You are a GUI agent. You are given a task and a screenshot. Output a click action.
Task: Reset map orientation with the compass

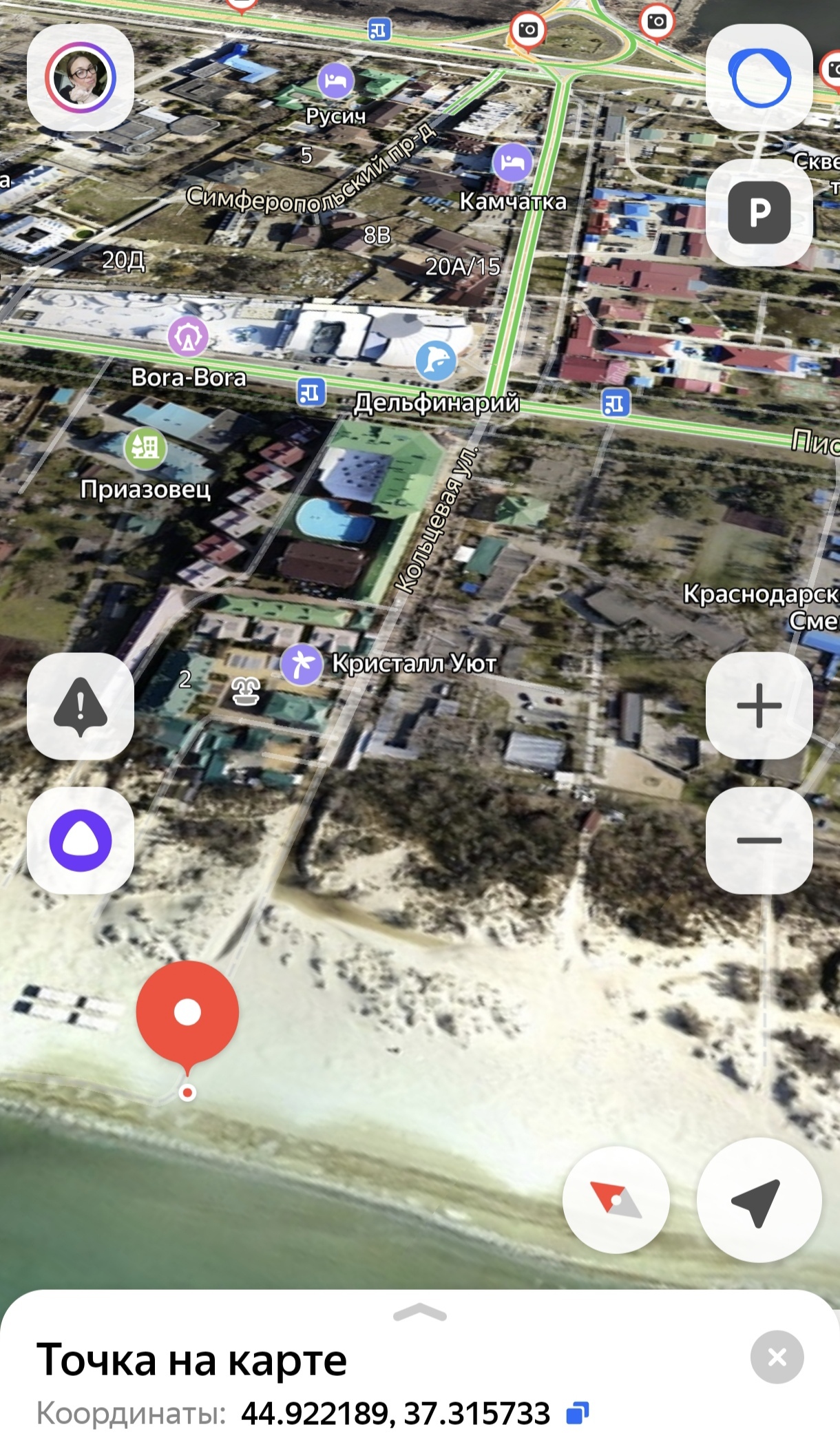point(616,1200)
